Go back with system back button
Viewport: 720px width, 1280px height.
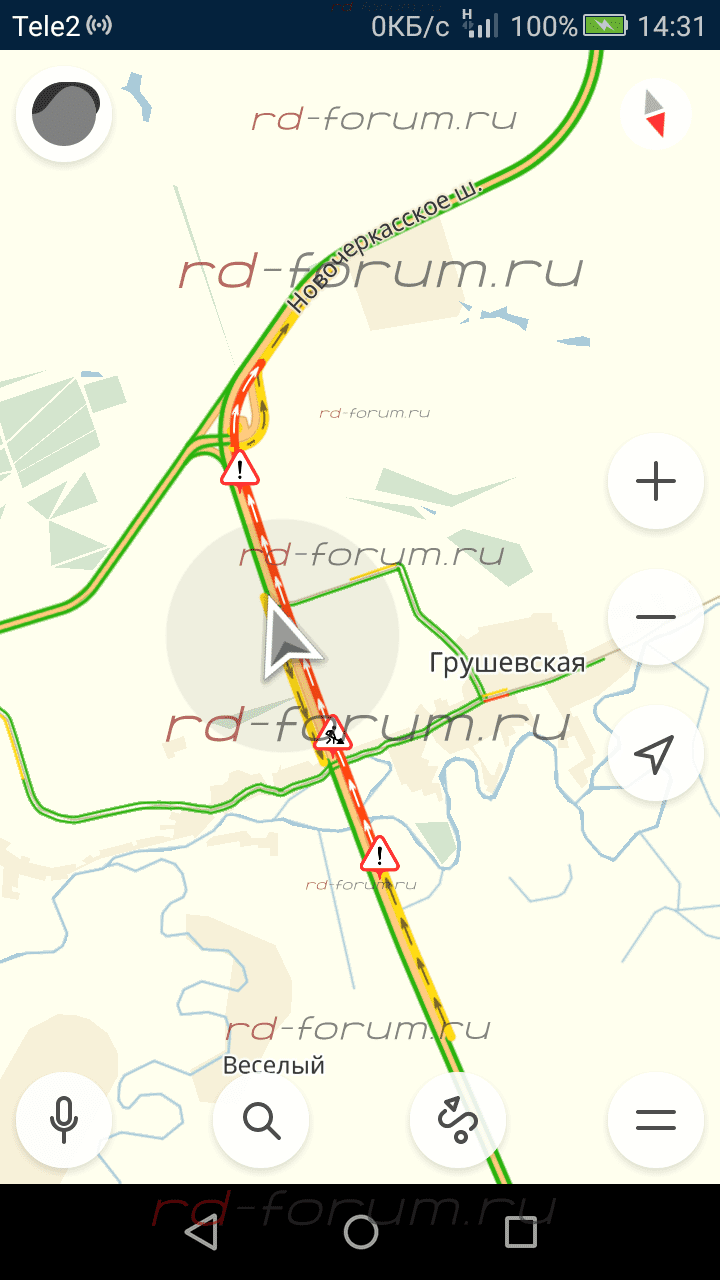click(x=202, y=1233)
